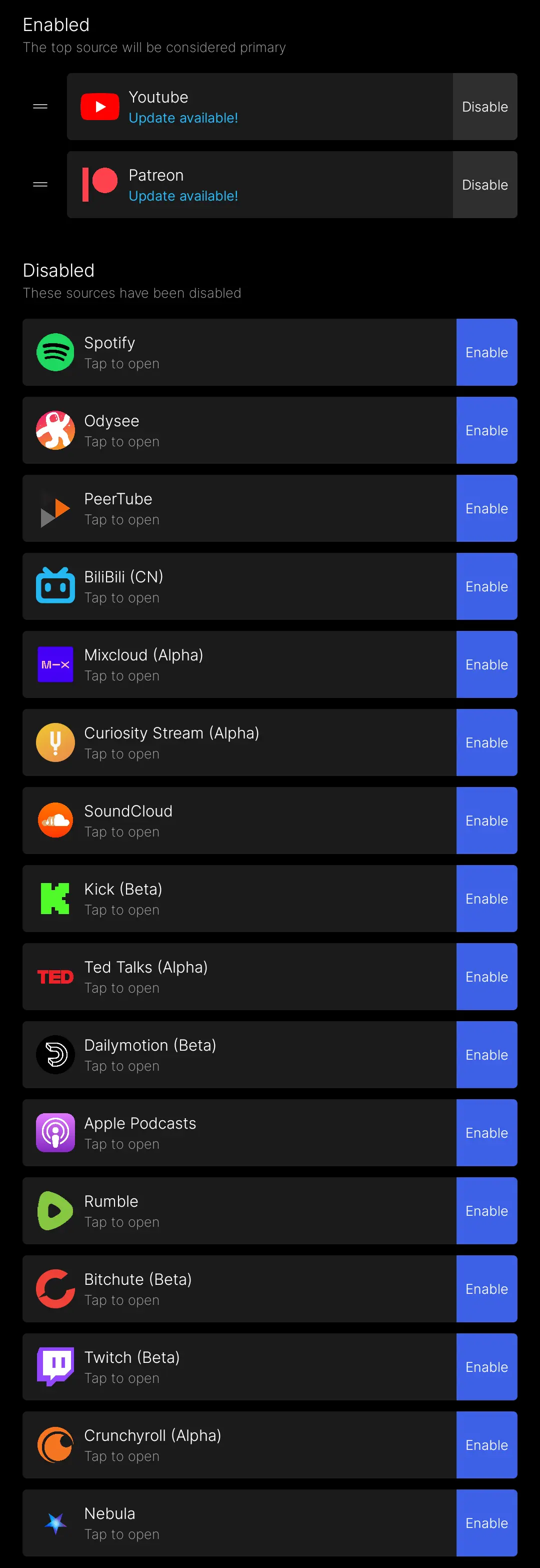
Task: Enable Twitch (Beta)
Action: tap(486, 1366)
